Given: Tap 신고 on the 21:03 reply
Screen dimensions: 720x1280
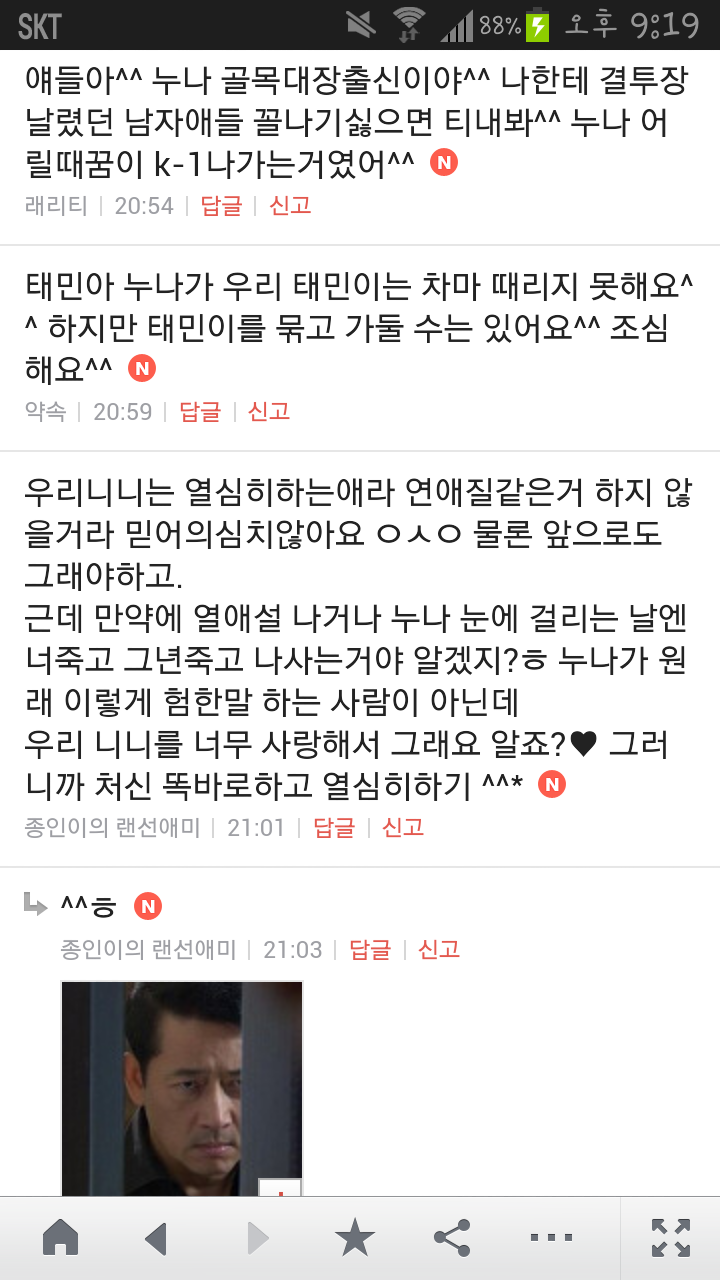Looking at the screenshot, I should coord(439,949).
